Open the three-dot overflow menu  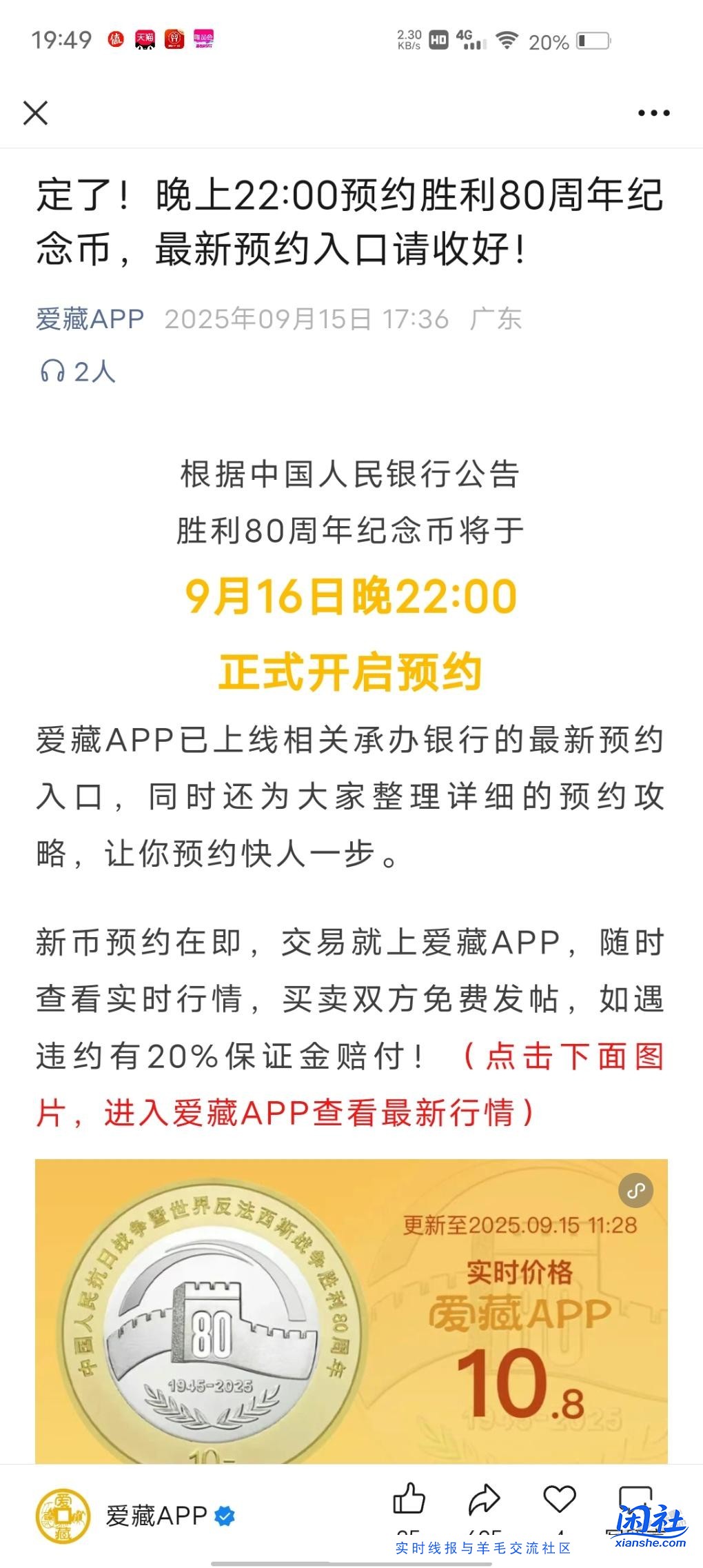653,113
